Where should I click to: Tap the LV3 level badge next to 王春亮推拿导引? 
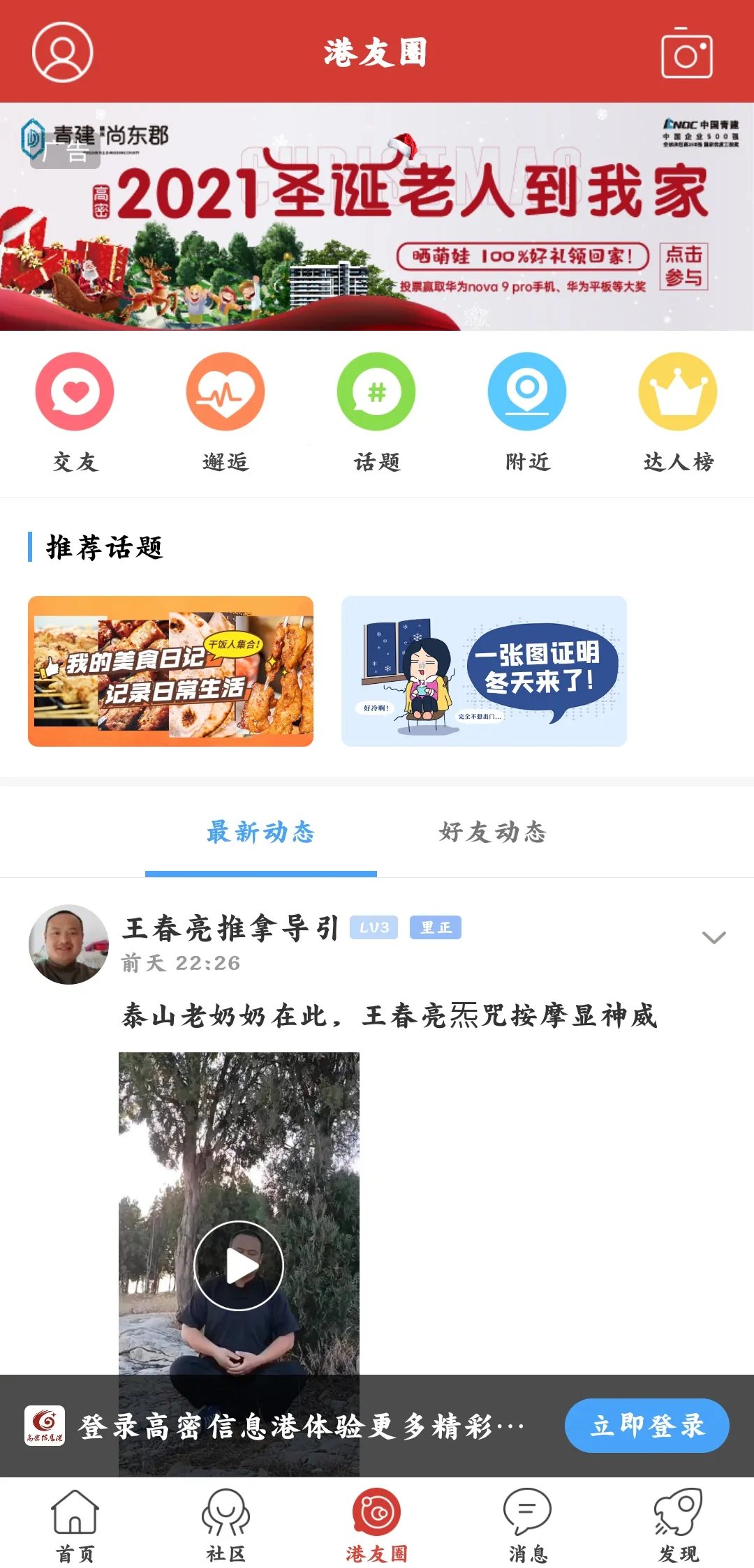pyautogui.click(x=374, y=927)
